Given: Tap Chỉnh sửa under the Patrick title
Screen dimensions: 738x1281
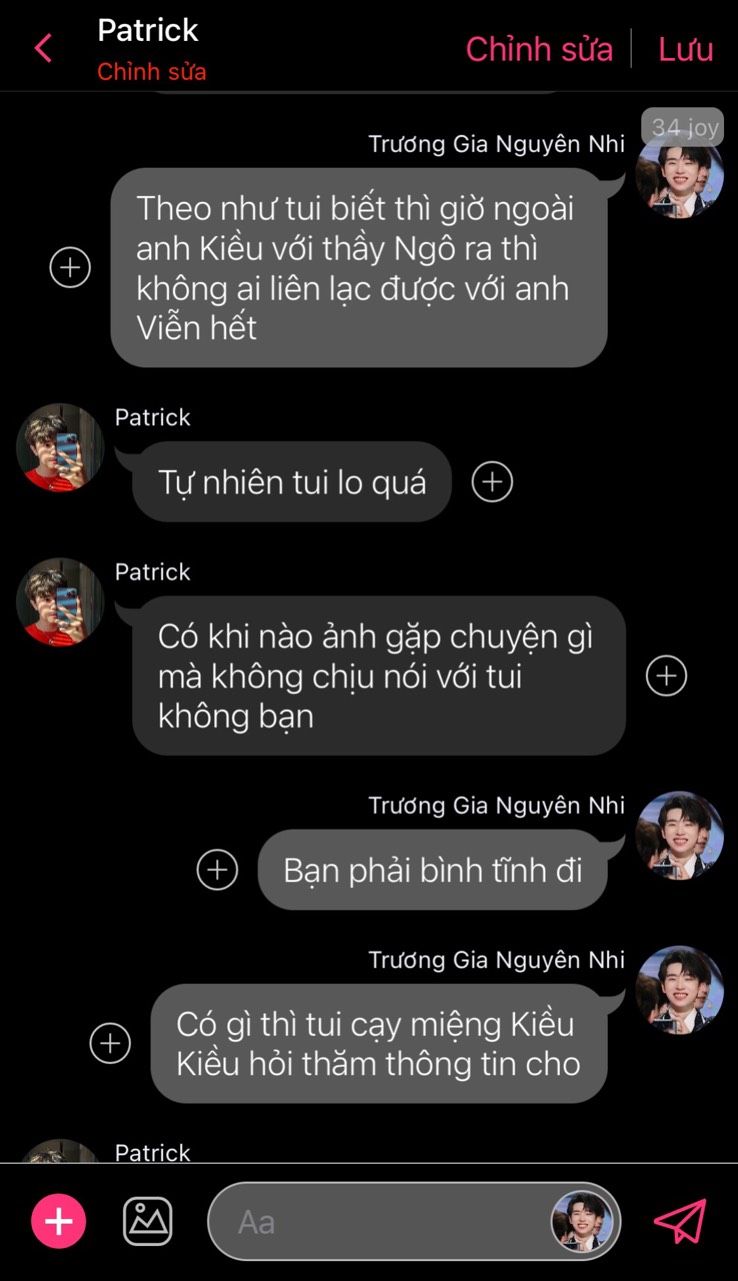Looking at the screenshot, I should point(152,72).
